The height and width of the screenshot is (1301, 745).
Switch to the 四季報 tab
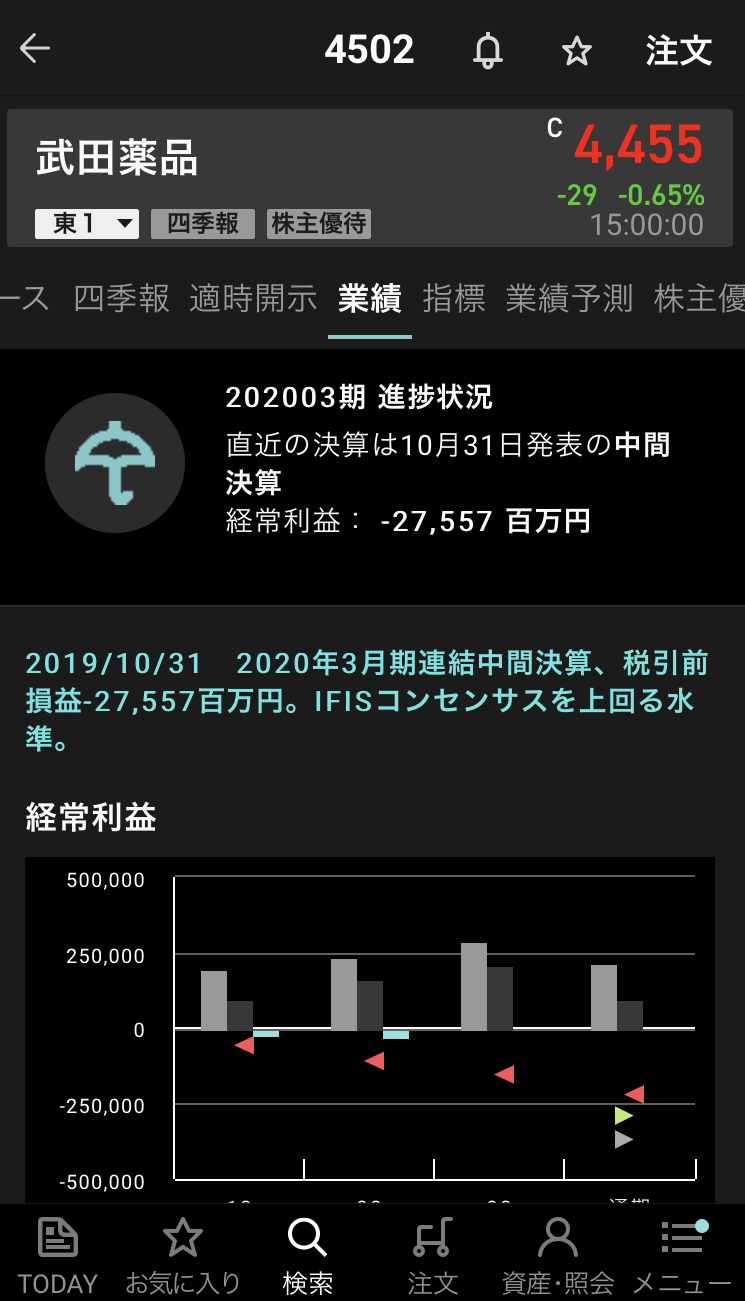point(122,298)
